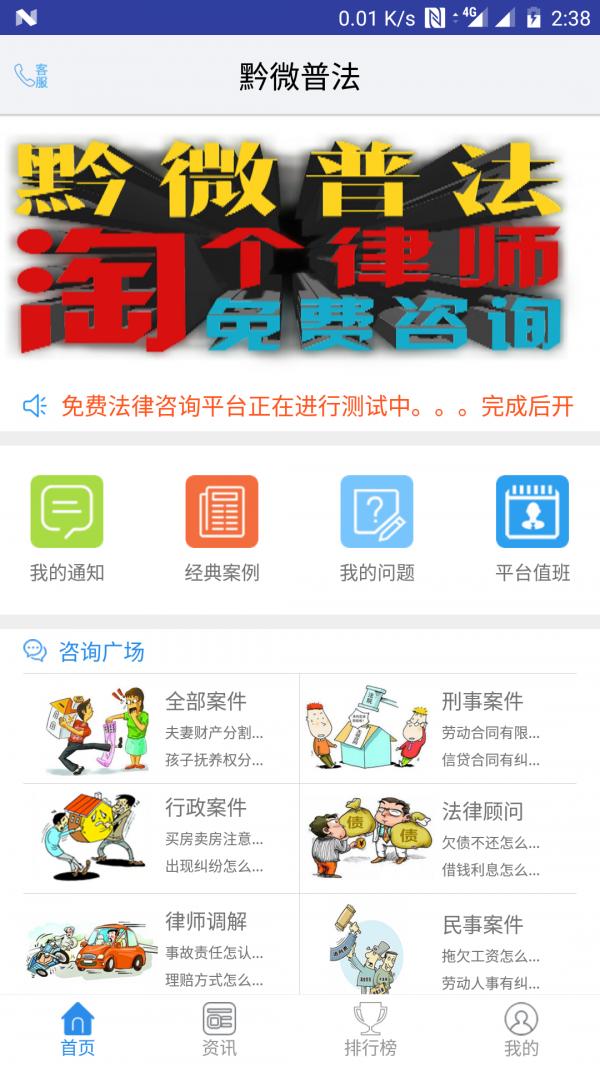Tap the scrolling announcement about 免费法律咨询平台
The height and width of the screenshot is (1067, 600).
click(x=315, y=406)
